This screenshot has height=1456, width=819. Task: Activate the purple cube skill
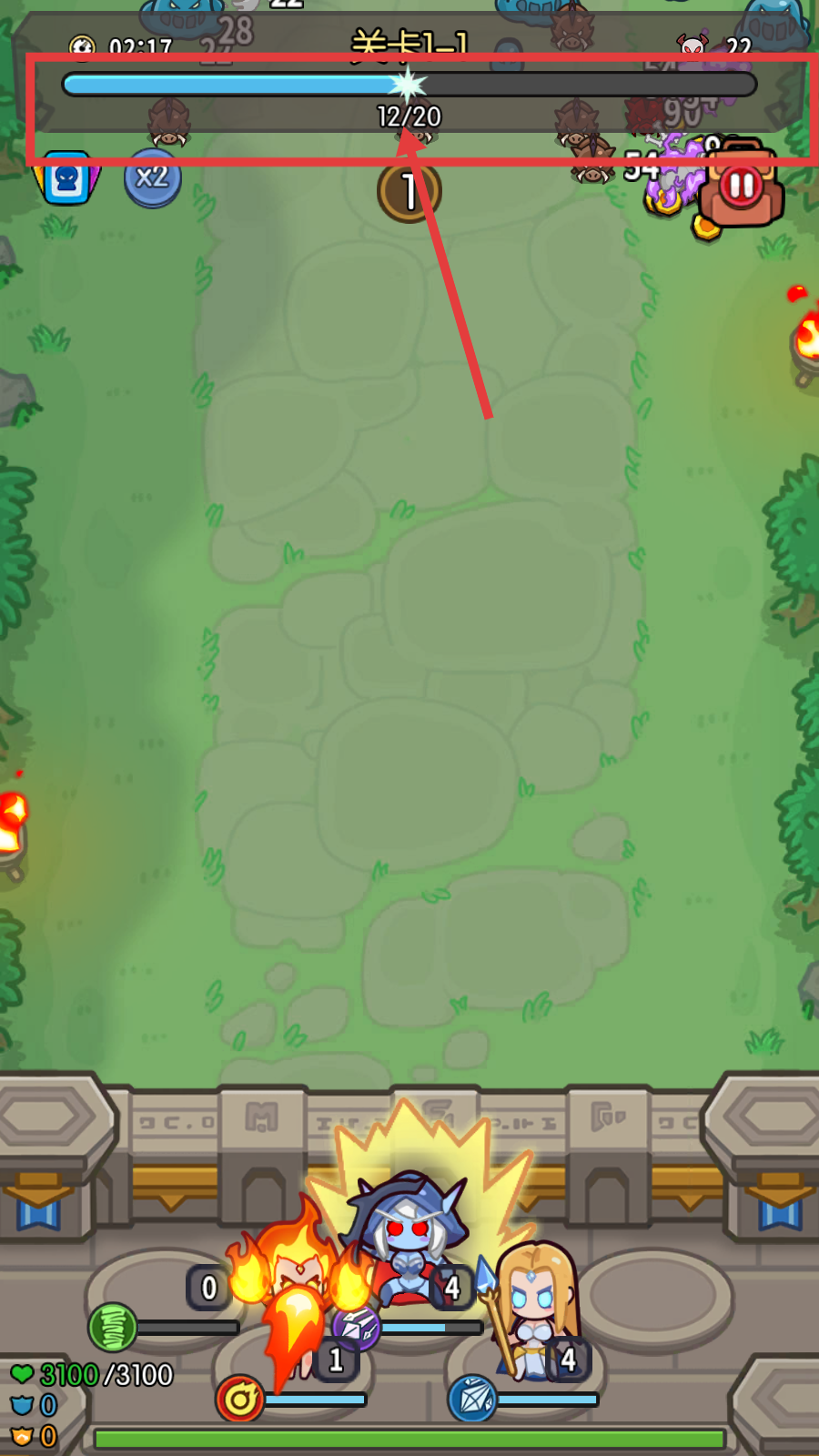355,1329
